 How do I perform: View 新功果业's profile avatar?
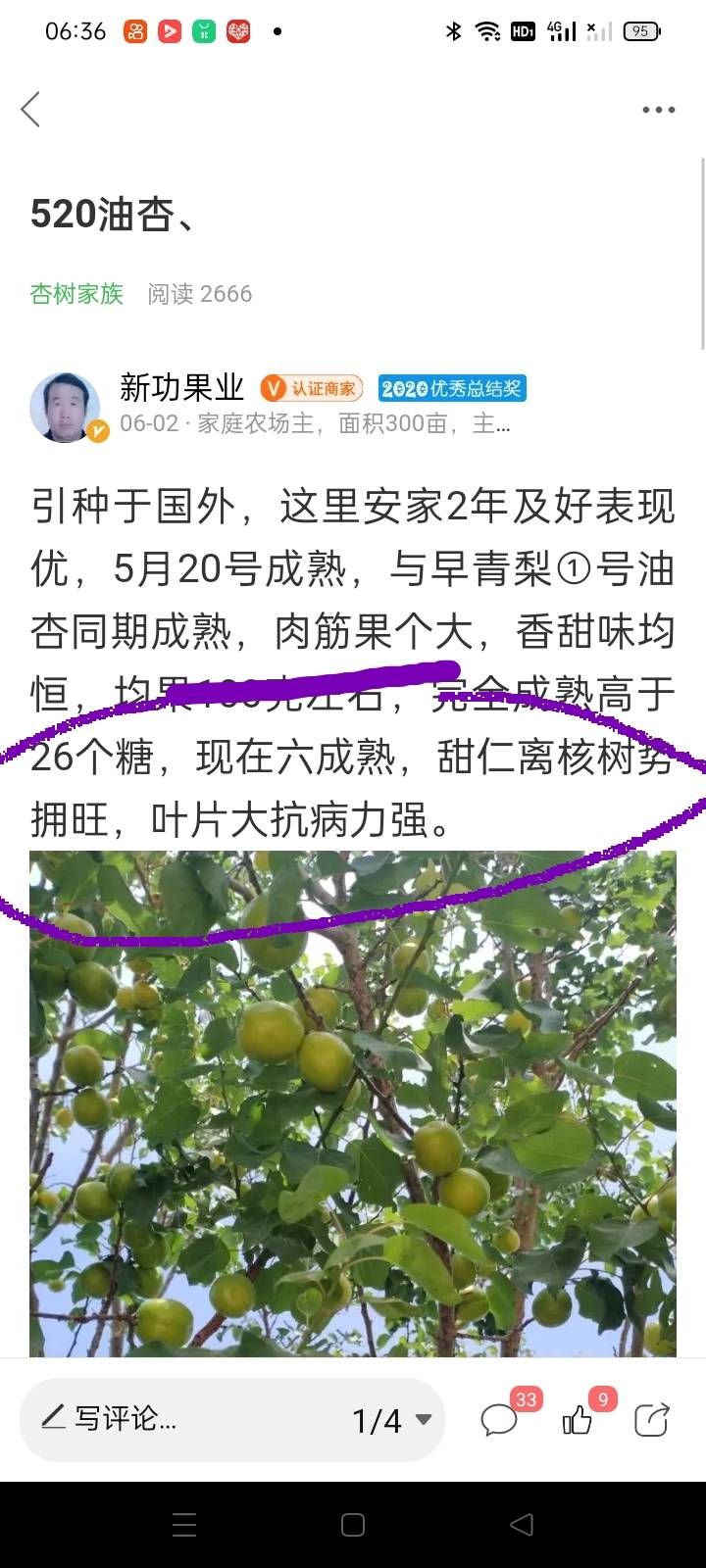pos(67,406)
